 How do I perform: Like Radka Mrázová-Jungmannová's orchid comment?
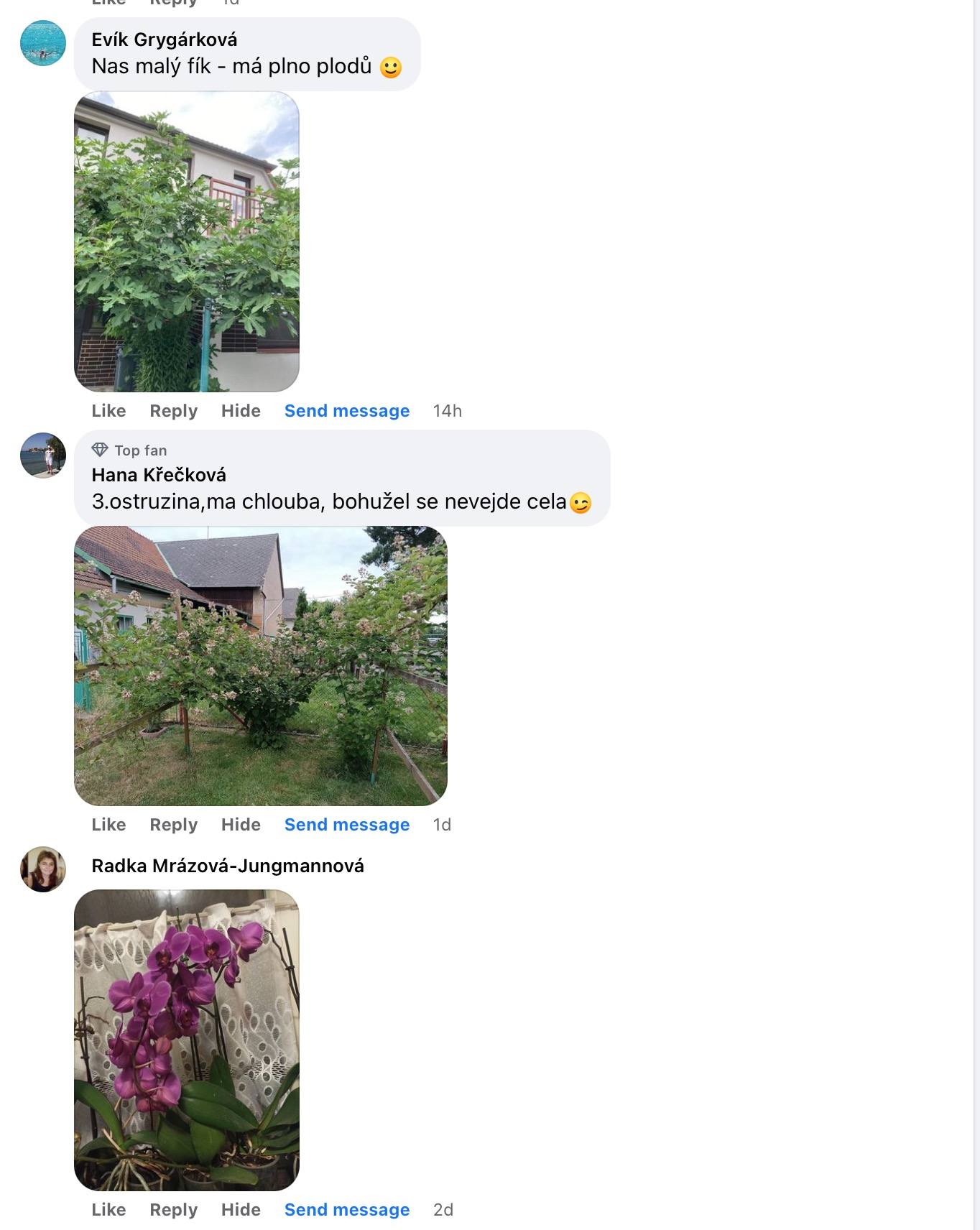[108, 1210]
